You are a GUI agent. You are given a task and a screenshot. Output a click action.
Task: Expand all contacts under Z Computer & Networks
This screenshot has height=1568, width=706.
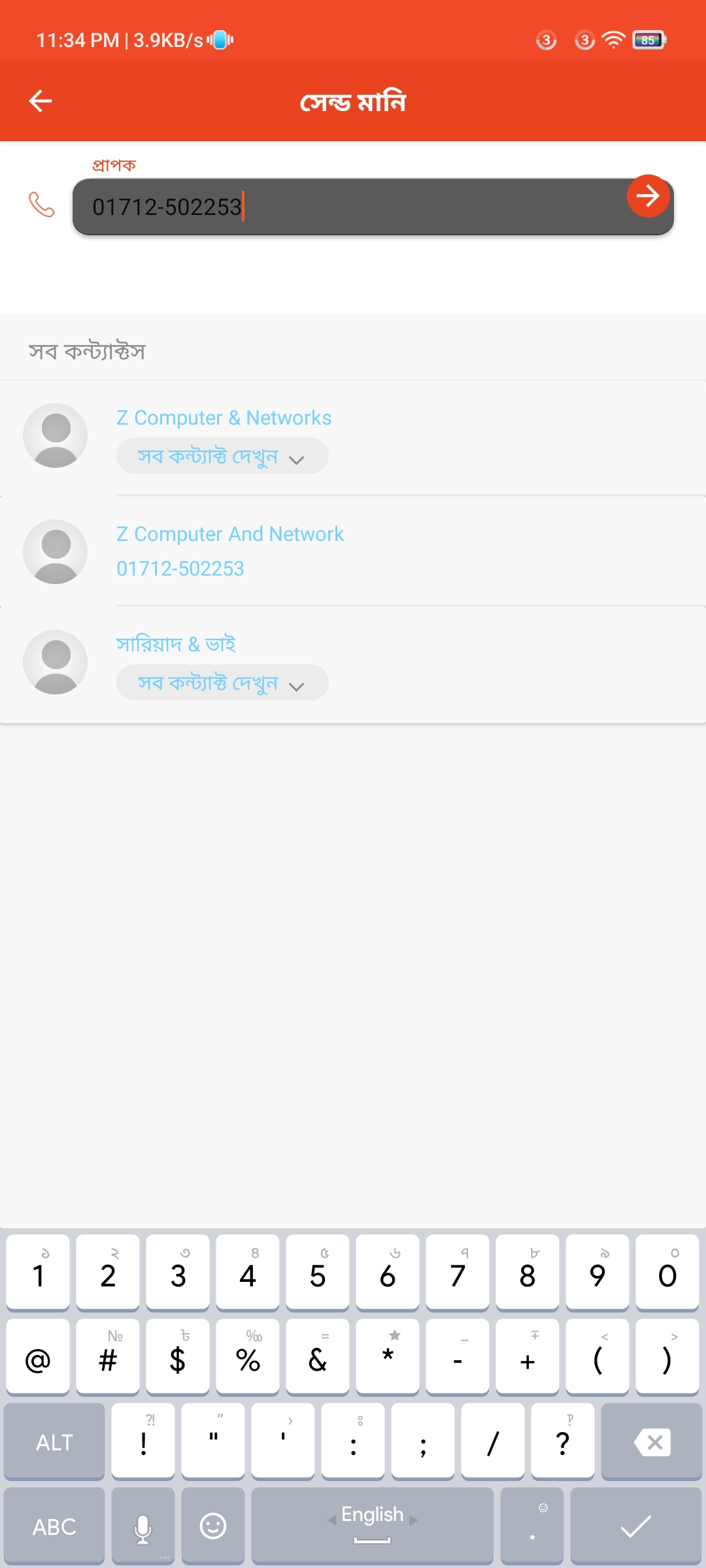(x=222, y=456)
